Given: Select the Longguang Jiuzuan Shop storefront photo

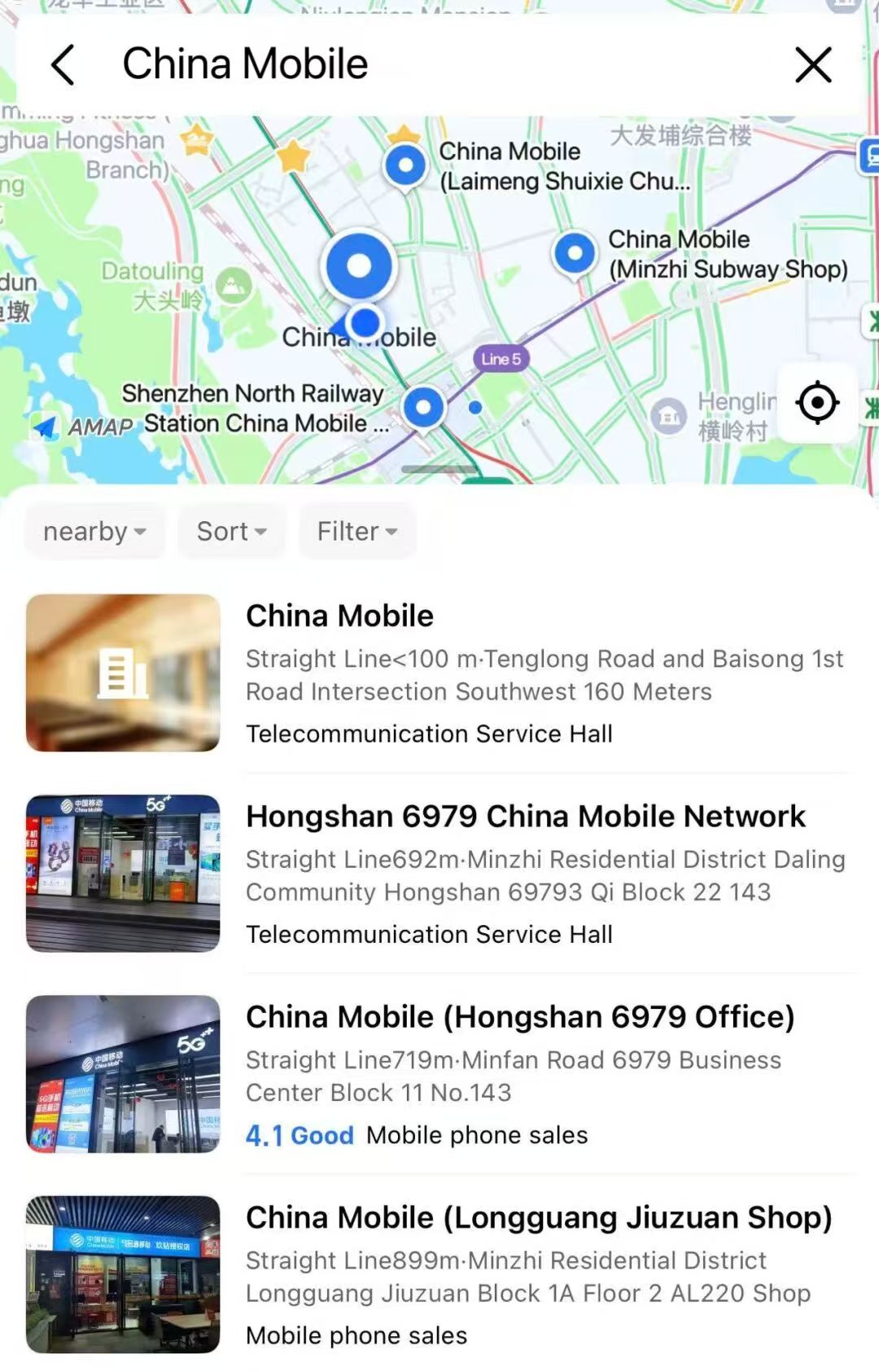Looking at the screenshot, I should pos(122,1274).
